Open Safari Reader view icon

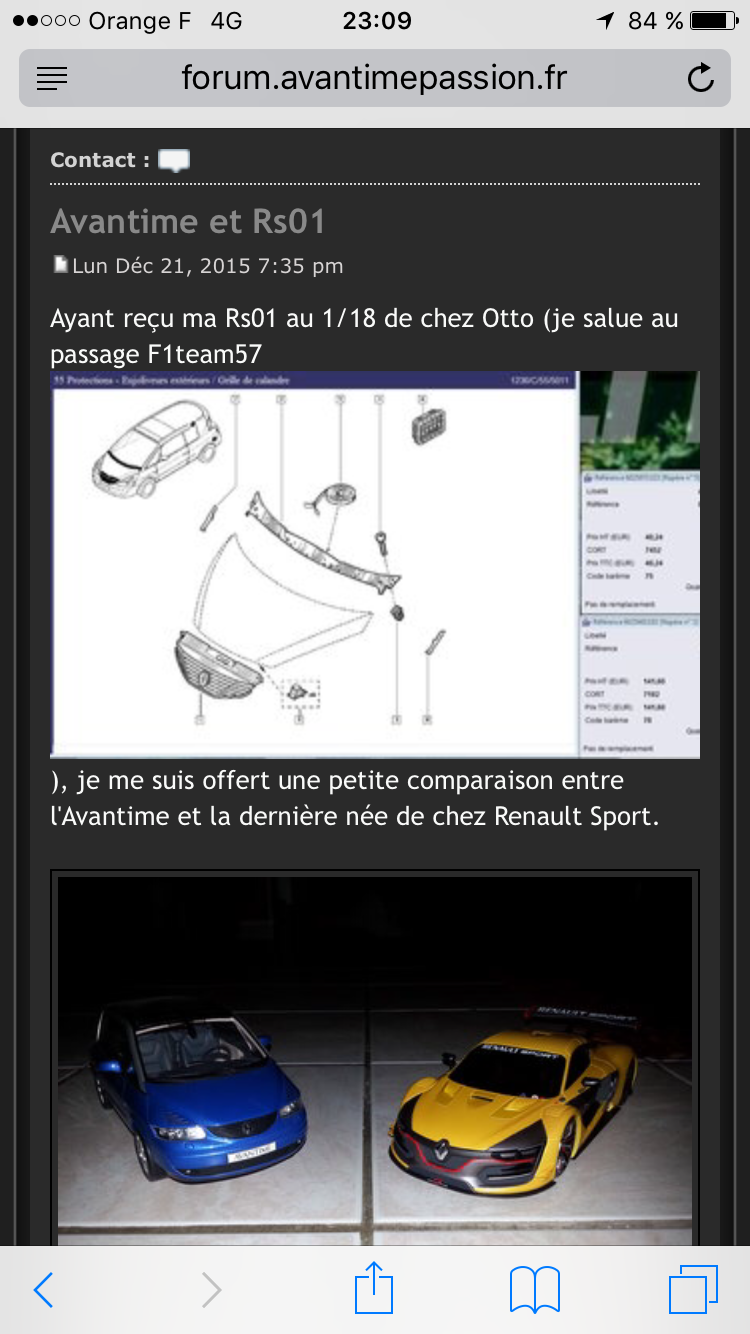52,78
